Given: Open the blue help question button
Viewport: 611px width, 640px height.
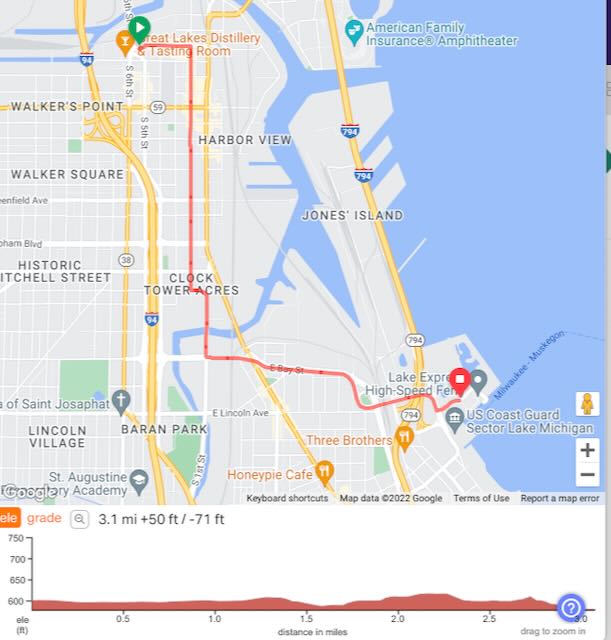Looking at the screenshot, I should (570, 607).
